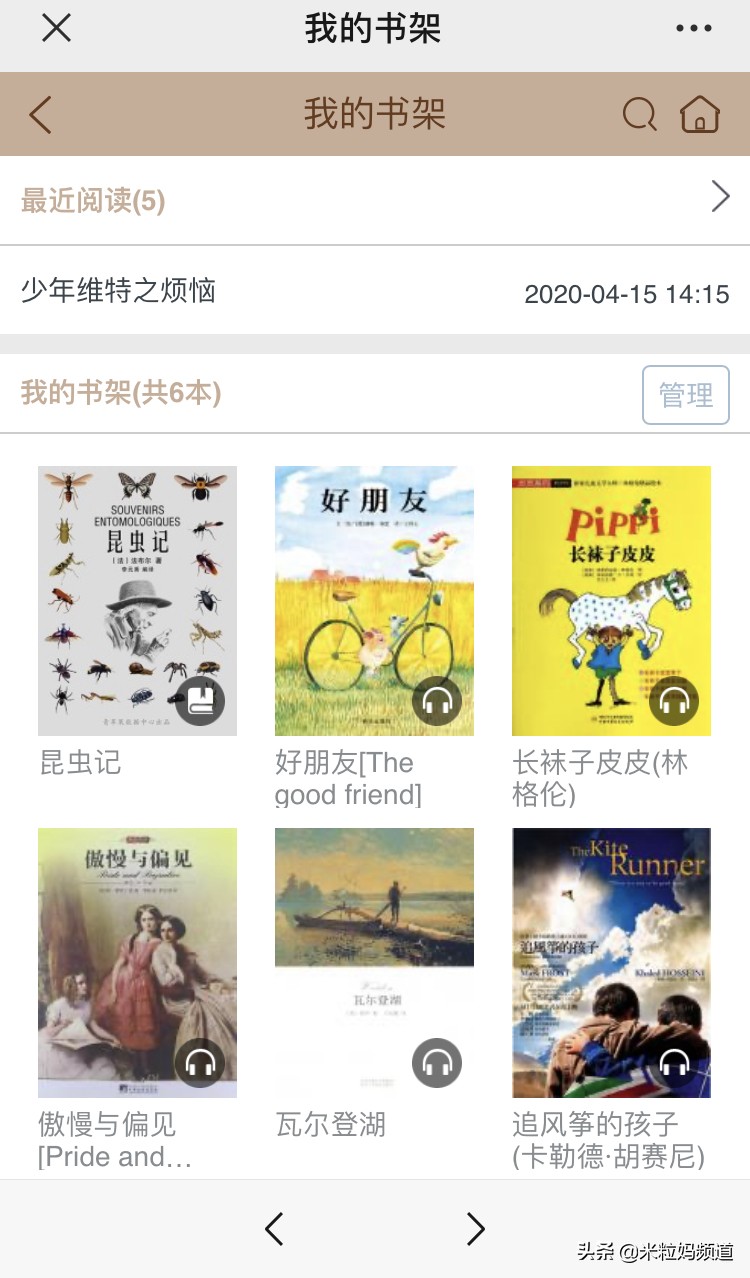Screen dimensions: 750x1278
Task: Open the 昆虫记 book cover
Action: [x=136, y=600]
